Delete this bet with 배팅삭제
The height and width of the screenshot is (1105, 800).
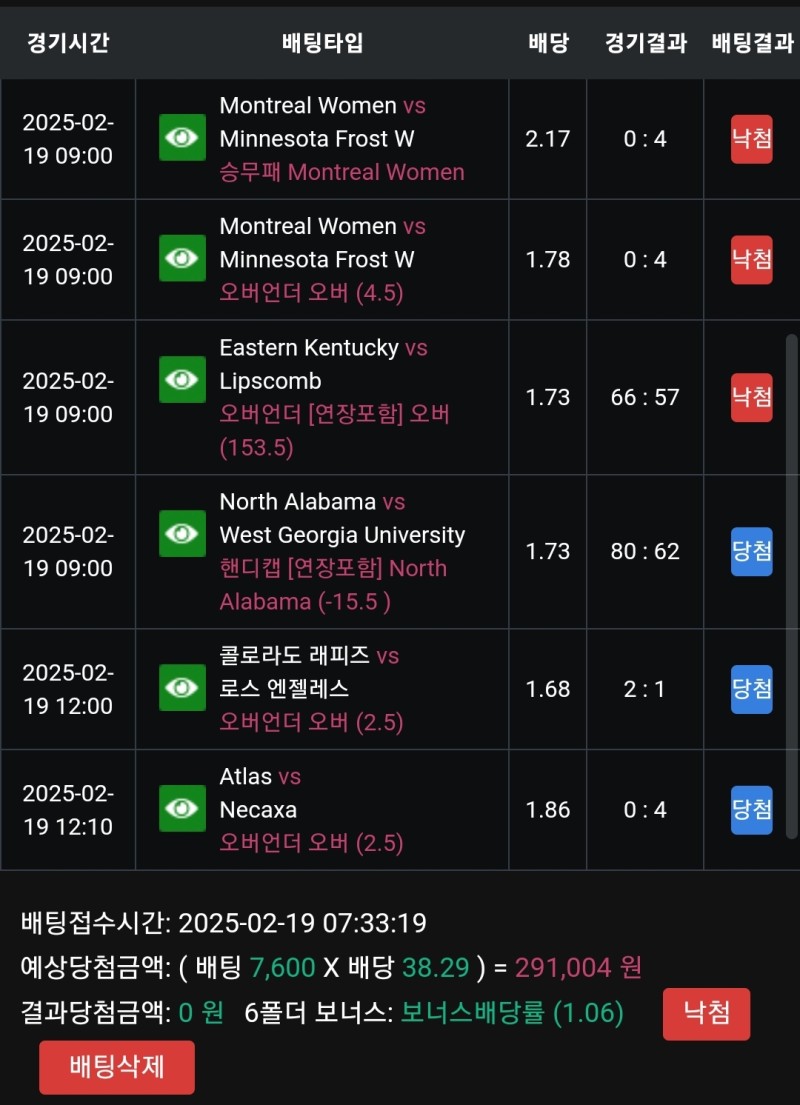pyautogui.click(x=117, y=1067)
